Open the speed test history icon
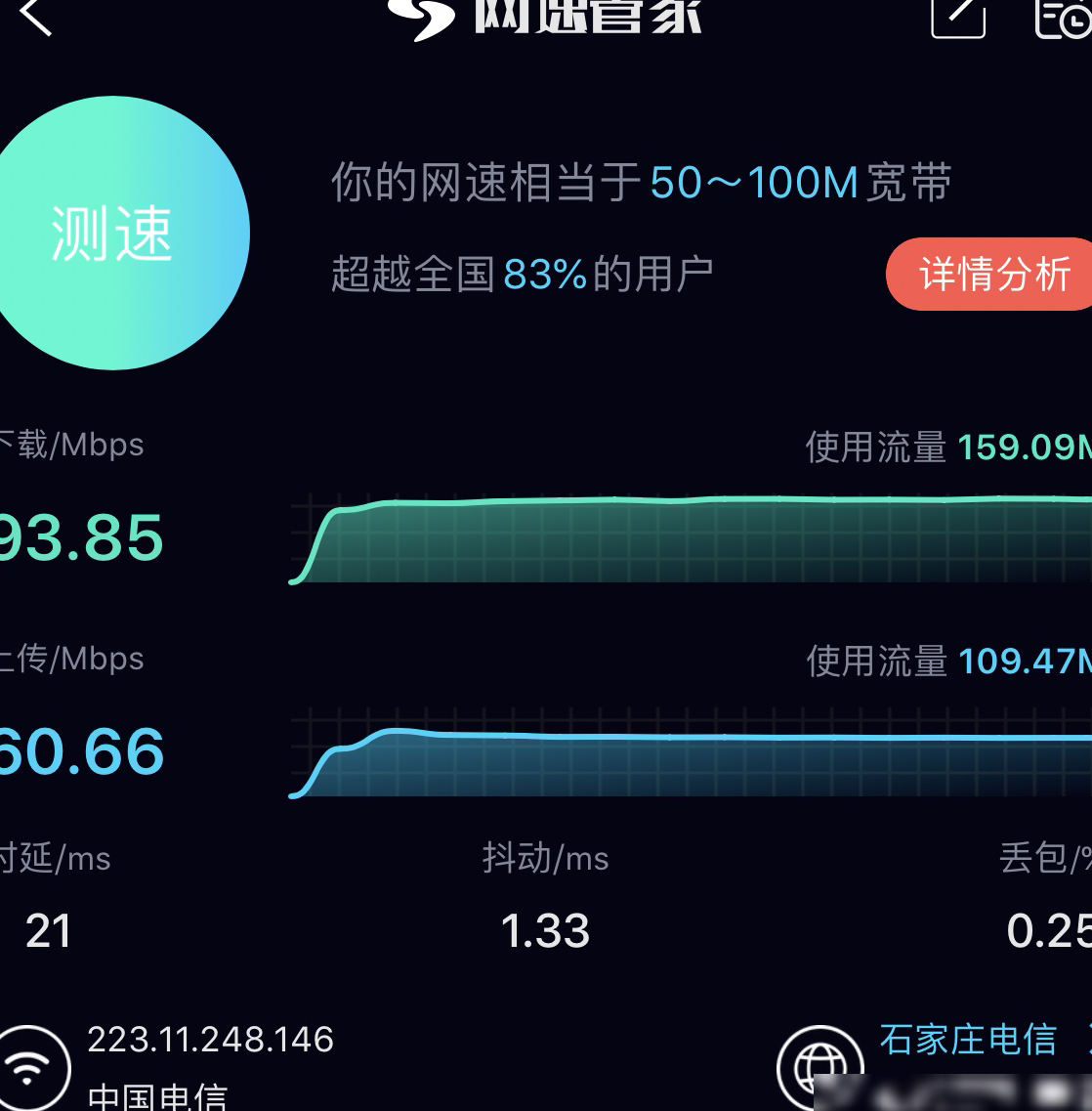1092x1111 pixels. (x=1064, y=19)
